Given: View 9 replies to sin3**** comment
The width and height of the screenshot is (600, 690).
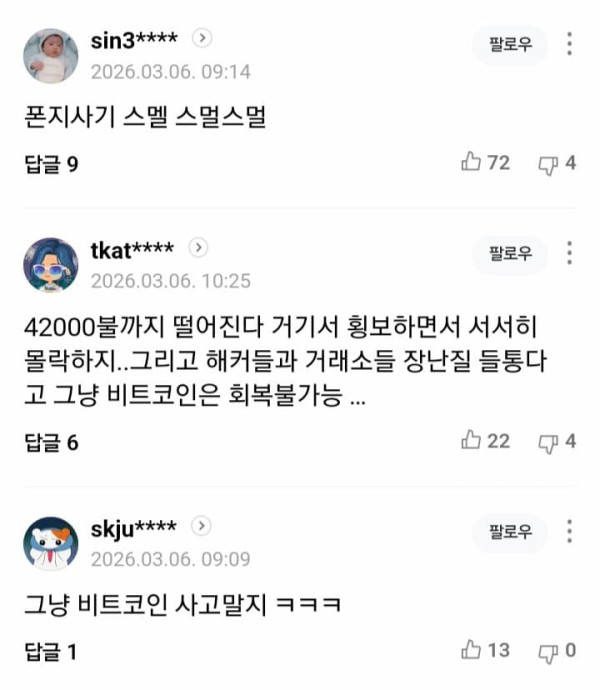Looking at the screenshot, I should (51, 164).
